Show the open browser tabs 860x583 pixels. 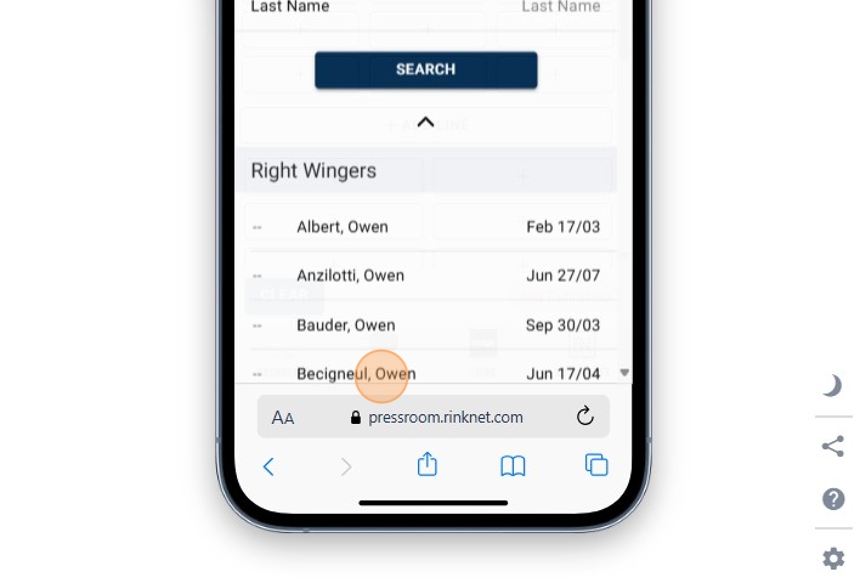(597, 465)
